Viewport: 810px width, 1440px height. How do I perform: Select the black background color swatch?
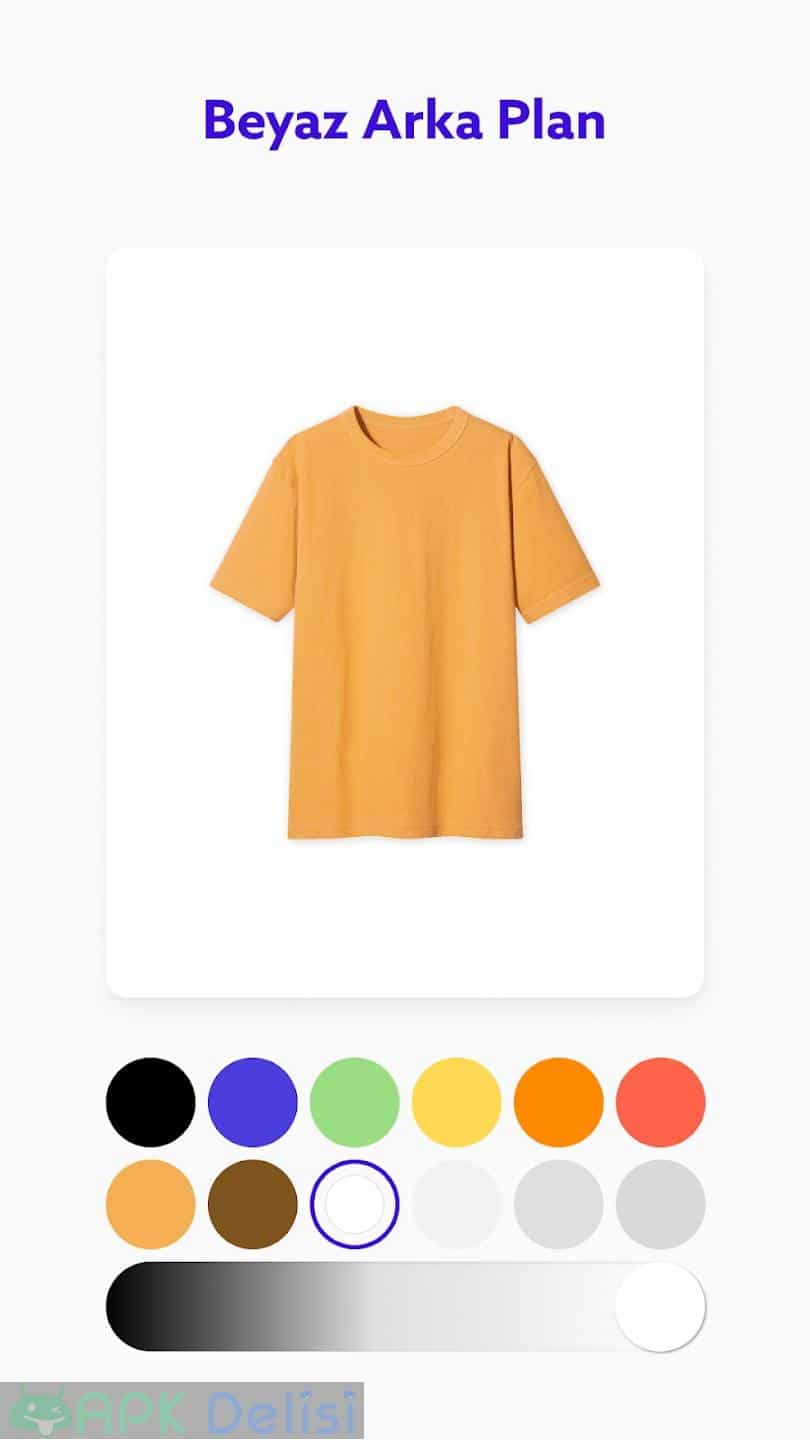tap(150, 1102)
